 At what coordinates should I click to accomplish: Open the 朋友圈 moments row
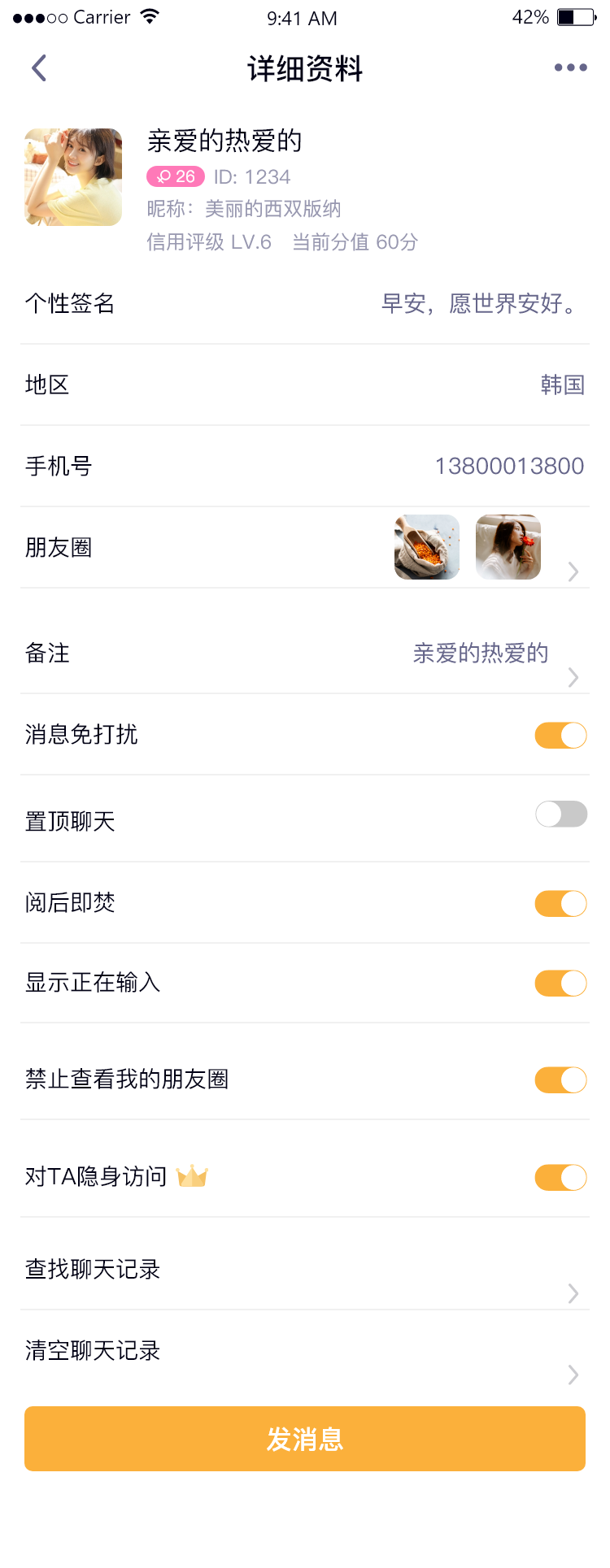(305, 548)
